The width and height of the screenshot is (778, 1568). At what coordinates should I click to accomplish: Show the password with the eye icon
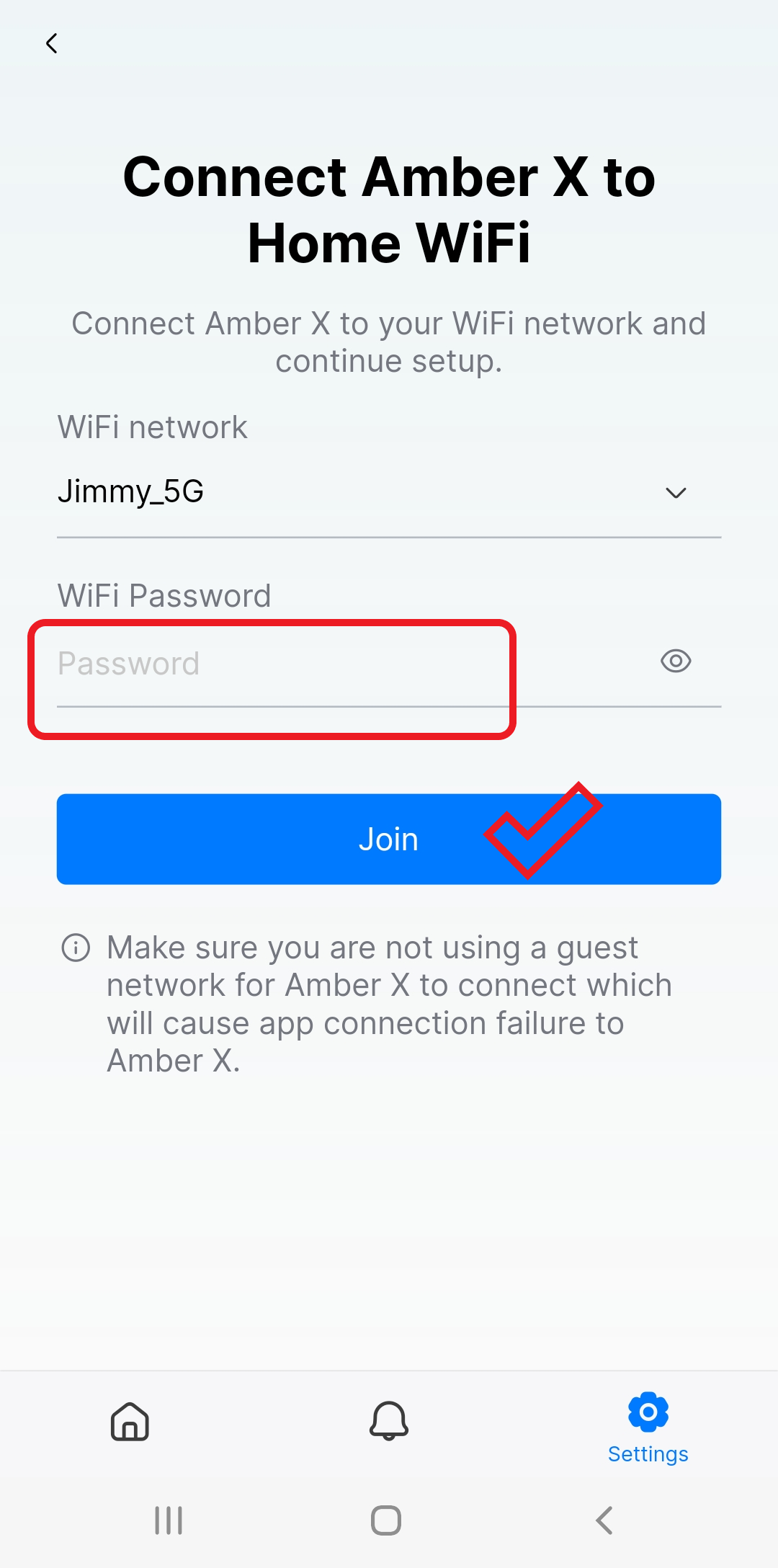pyautogui.click(x=676, y=661)
